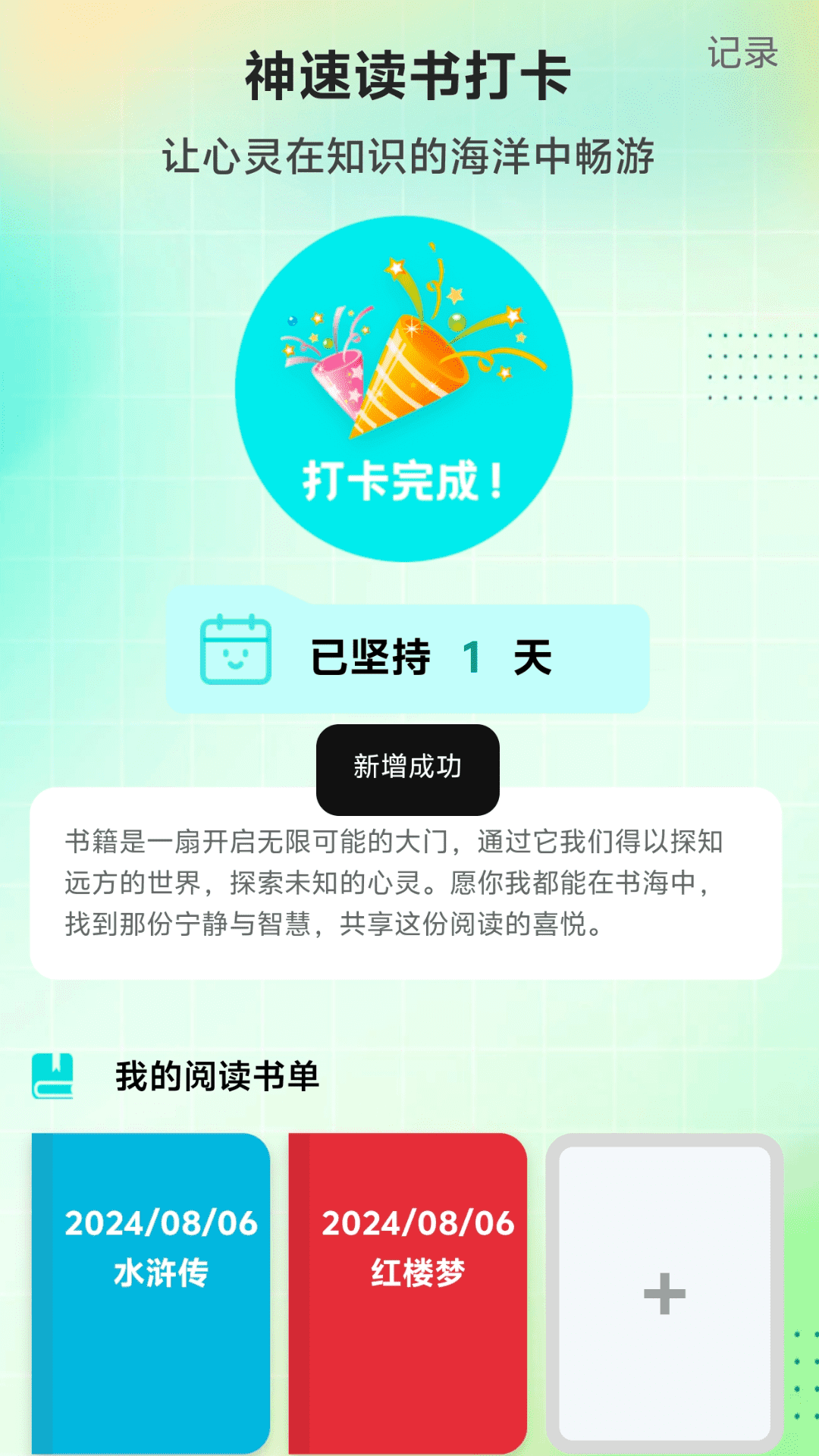Add a new book with plus card
The height and width of the screenshot is (1456, 819).
coord(664,1292)
